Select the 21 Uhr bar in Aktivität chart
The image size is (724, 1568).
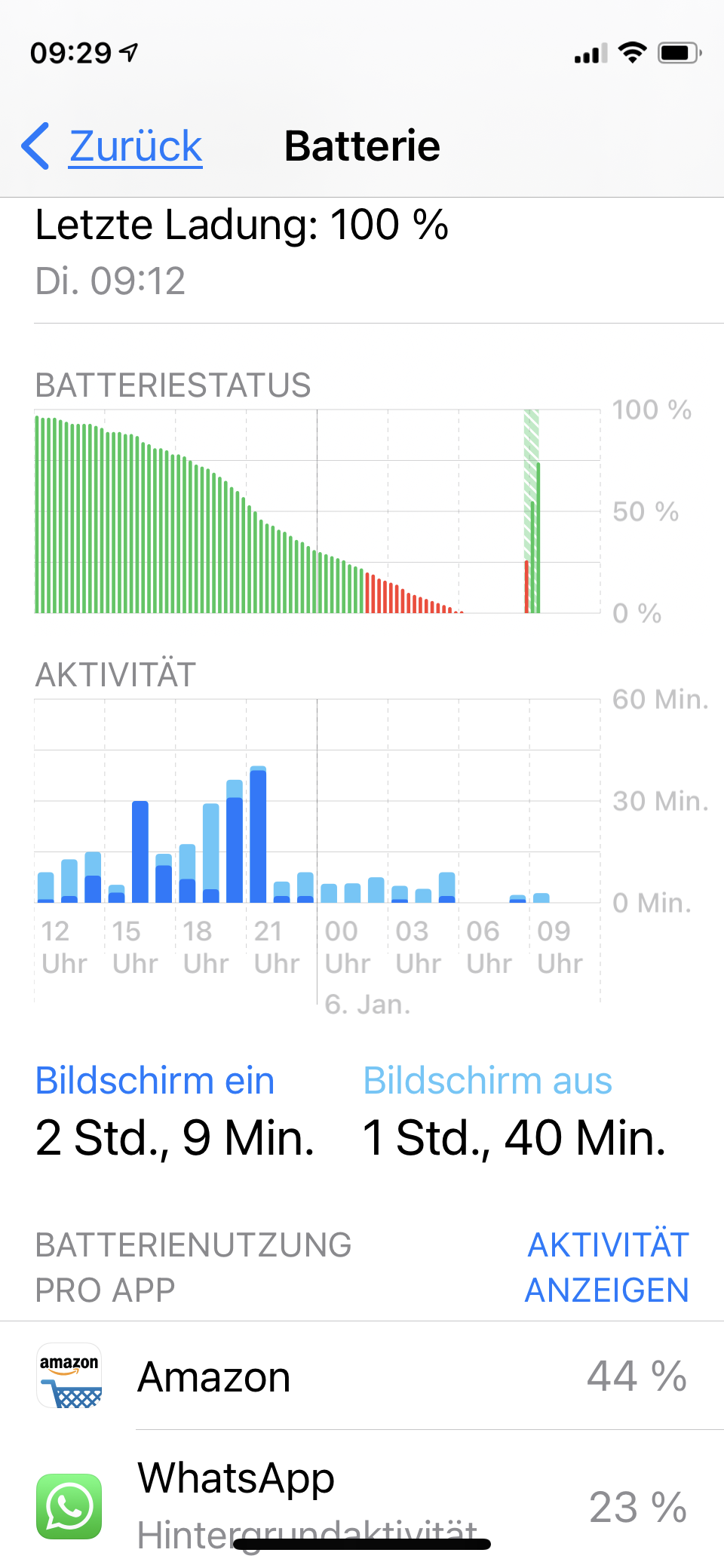tap(258, 836)
